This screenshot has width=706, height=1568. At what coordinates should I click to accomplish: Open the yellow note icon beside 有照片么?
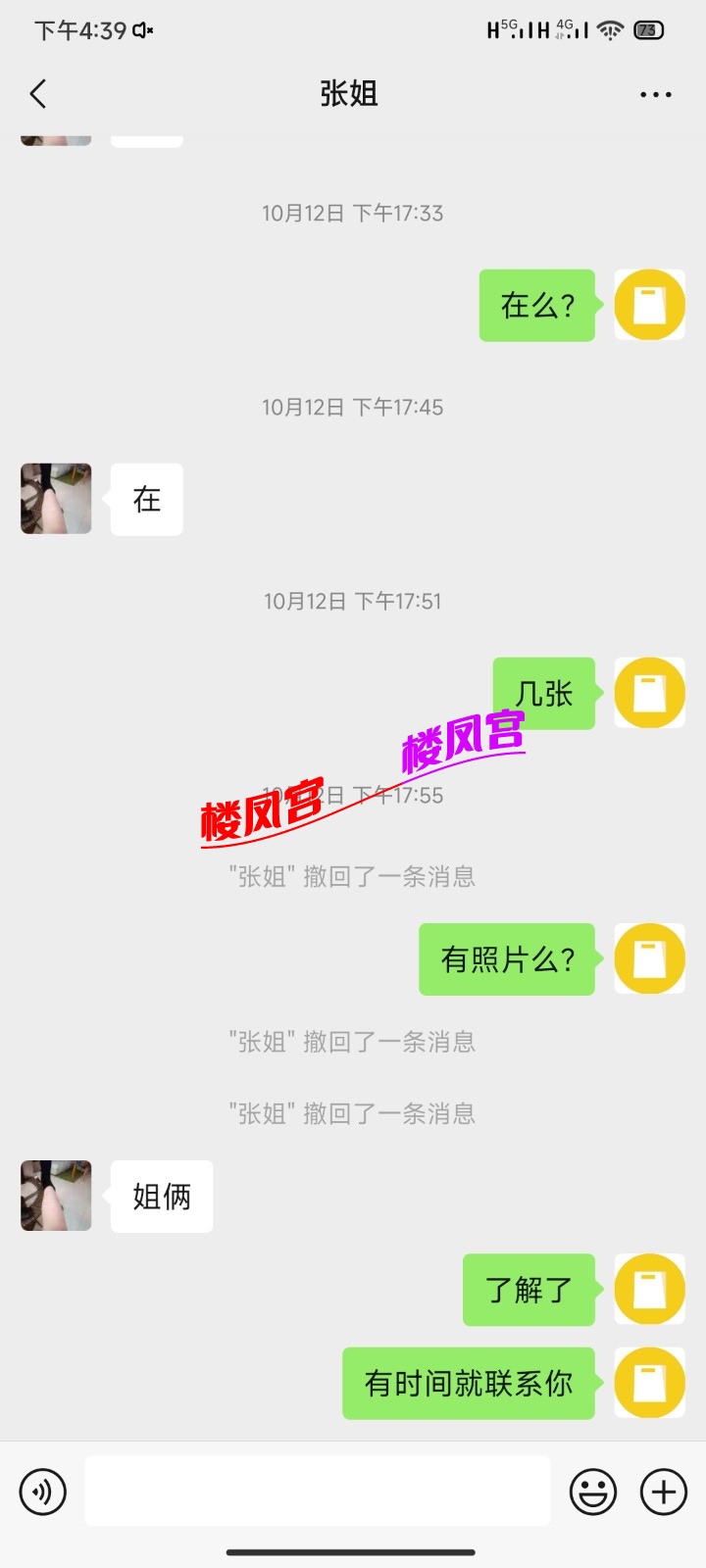(649, 959)
